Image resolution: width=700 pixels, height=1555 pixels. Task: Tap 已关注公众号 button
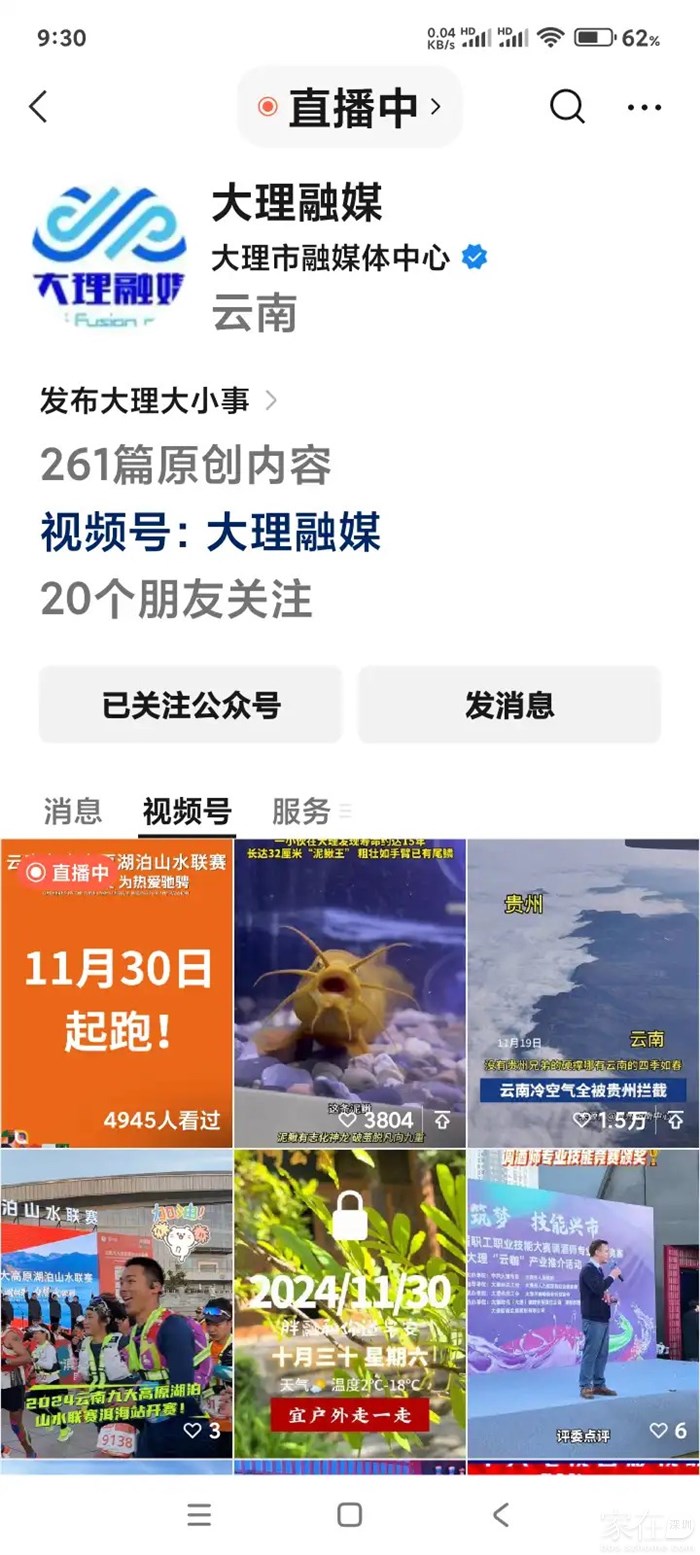click(x=190, y=705)
